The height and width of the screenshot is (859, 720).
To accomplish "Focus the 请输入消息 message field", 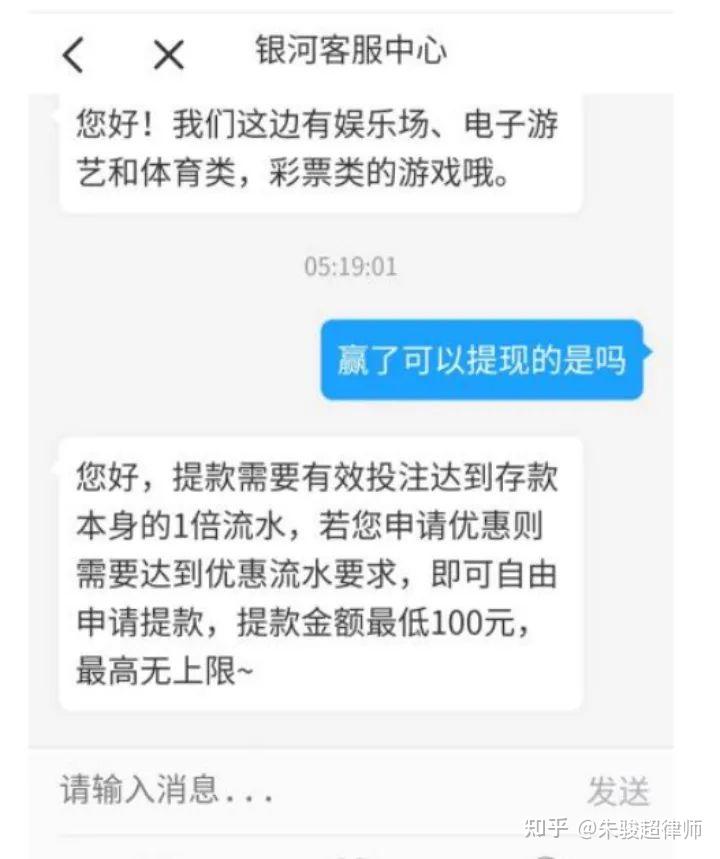I will click(300, 790).
